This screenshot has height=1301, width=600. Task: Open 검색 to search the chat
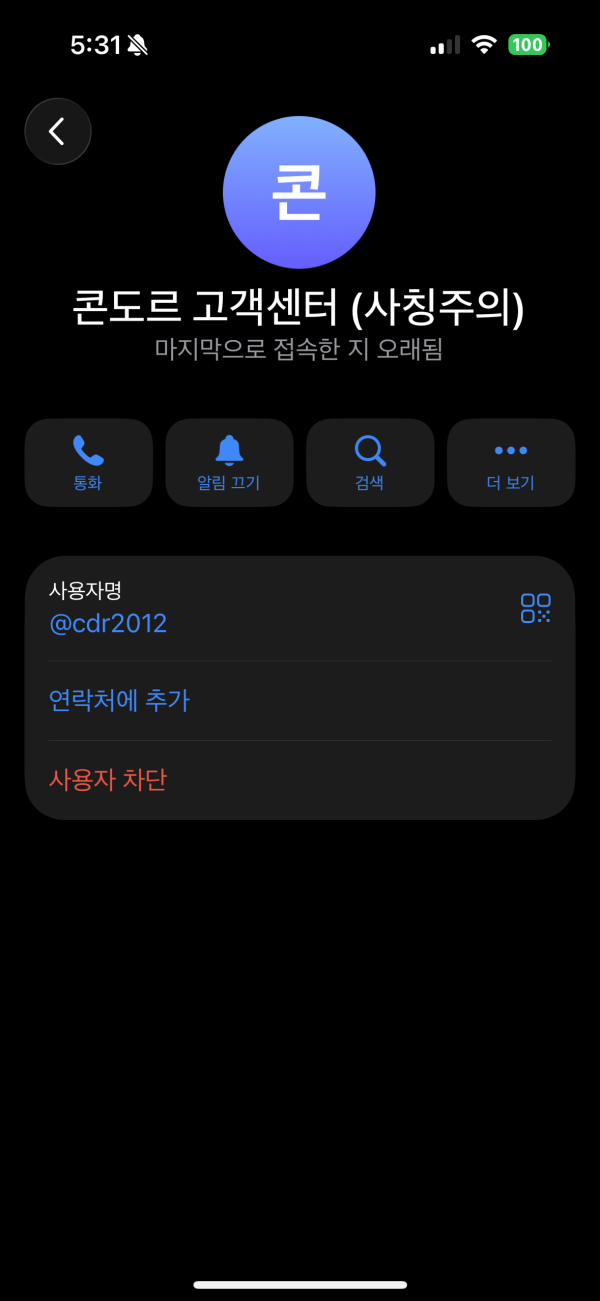(370, 462)
